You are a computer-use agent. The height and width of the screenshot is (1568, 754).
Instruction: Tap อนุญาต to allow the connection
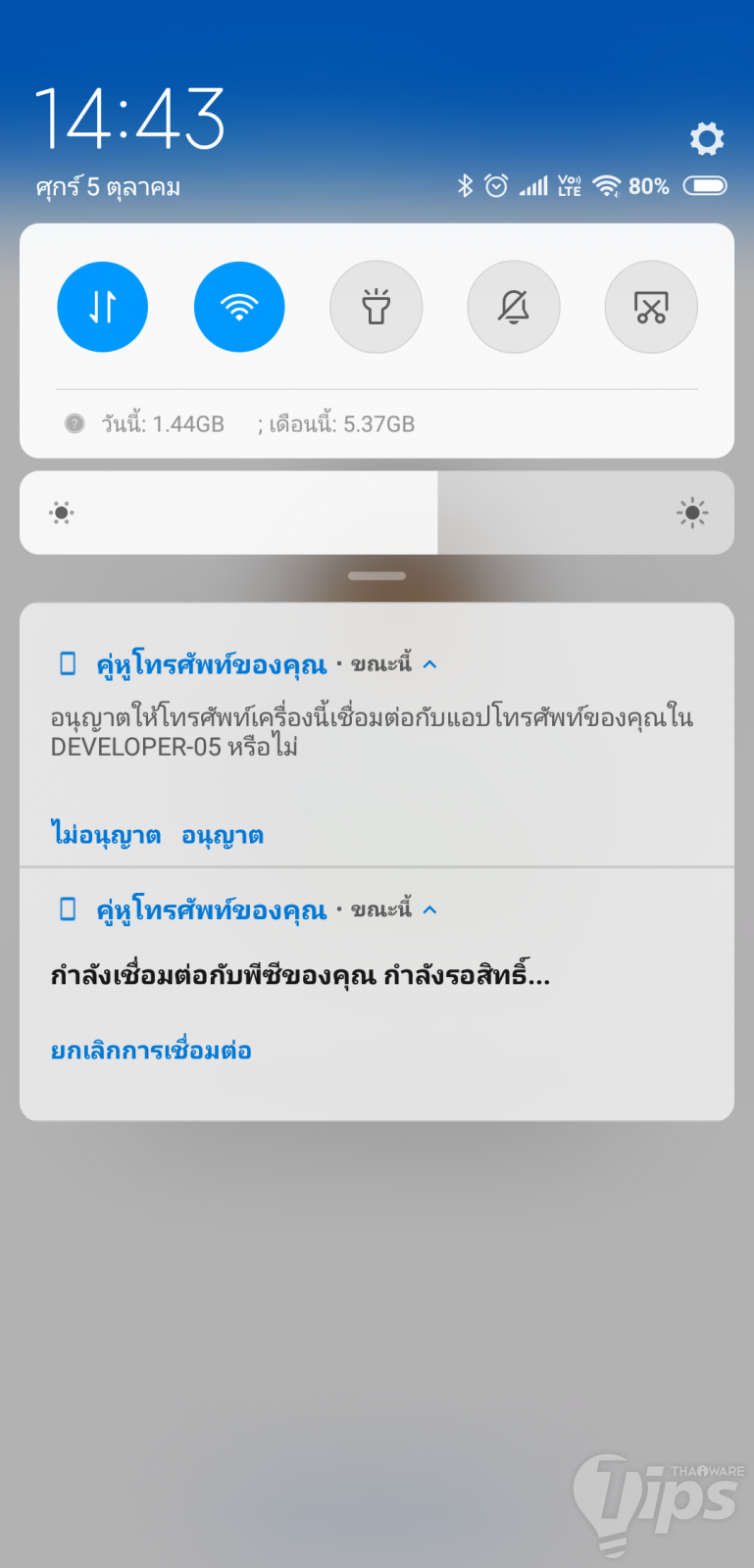[223, 835]
